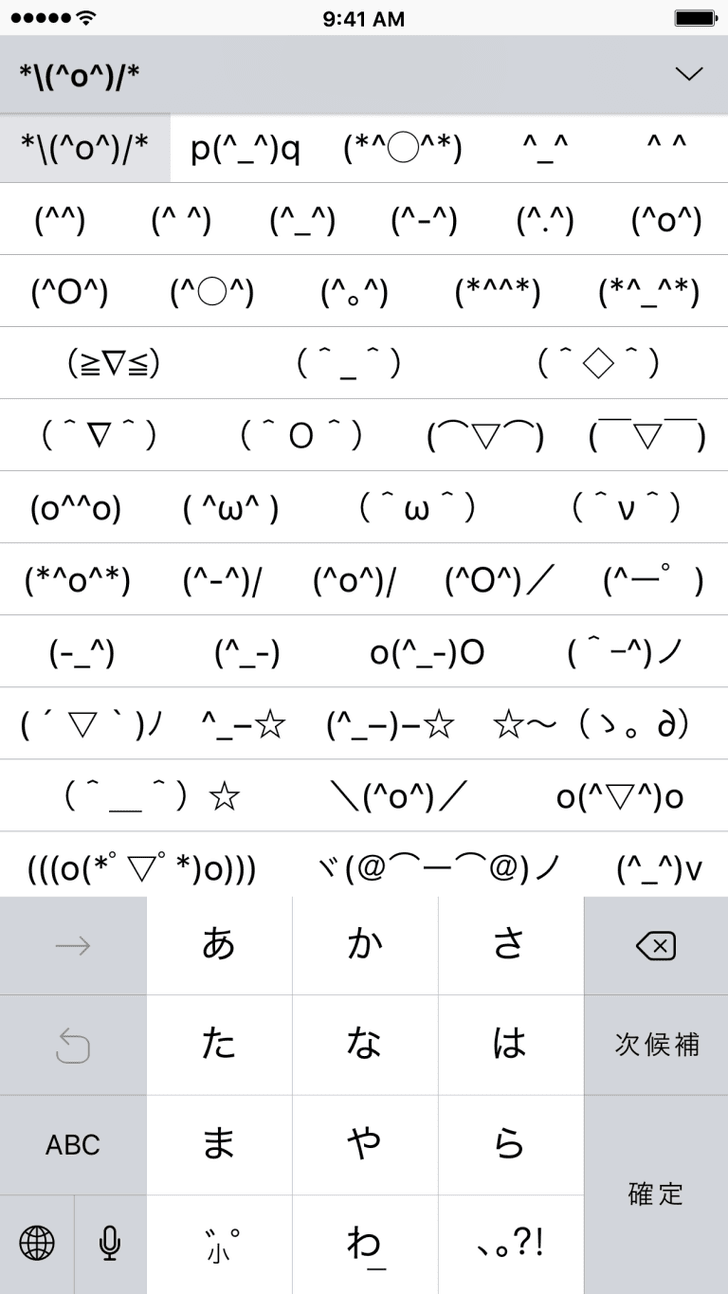728x1294 pixels.
Task: Start dictation with the microphone key
Action: click(110, 1243)
